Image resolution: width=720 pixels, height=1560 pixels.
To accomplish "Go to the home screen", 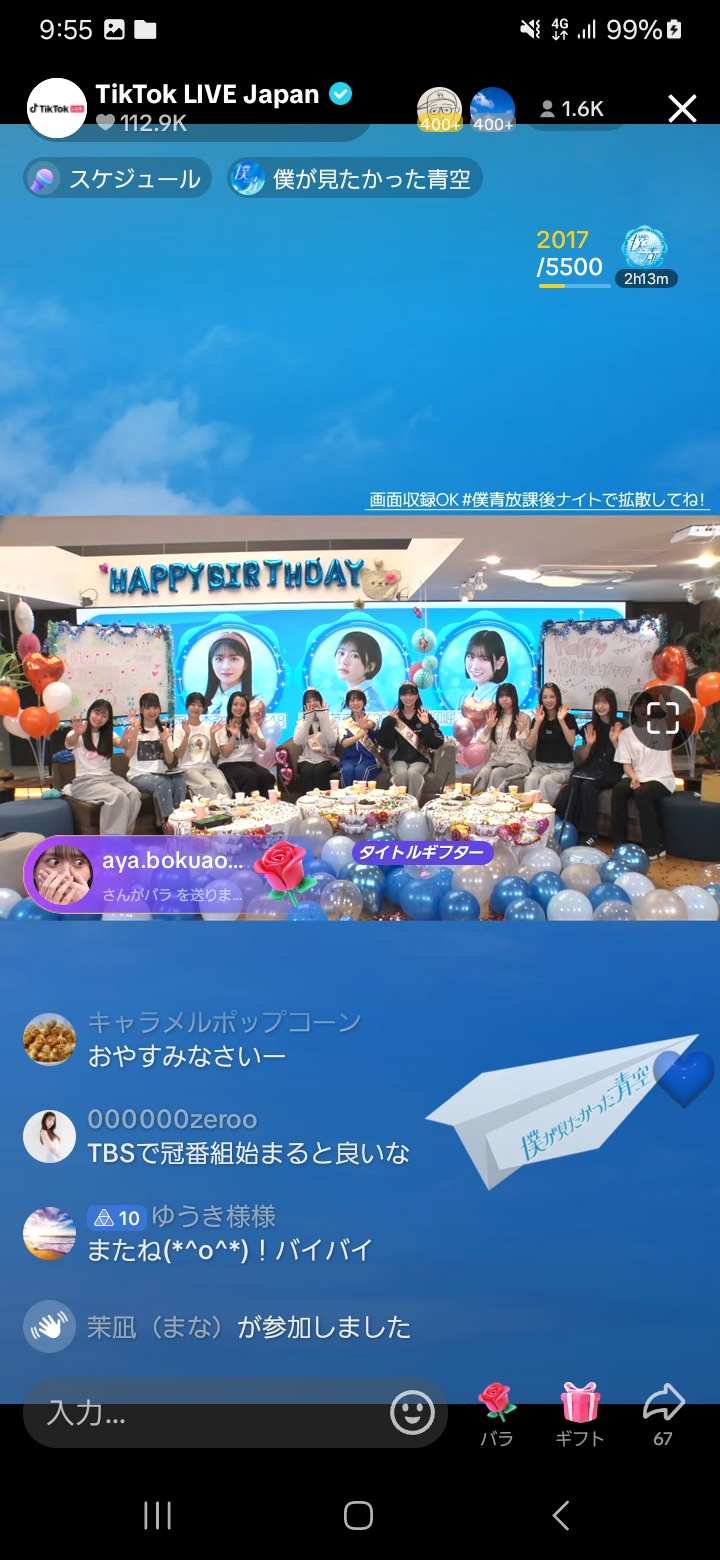I will 359,1515.
